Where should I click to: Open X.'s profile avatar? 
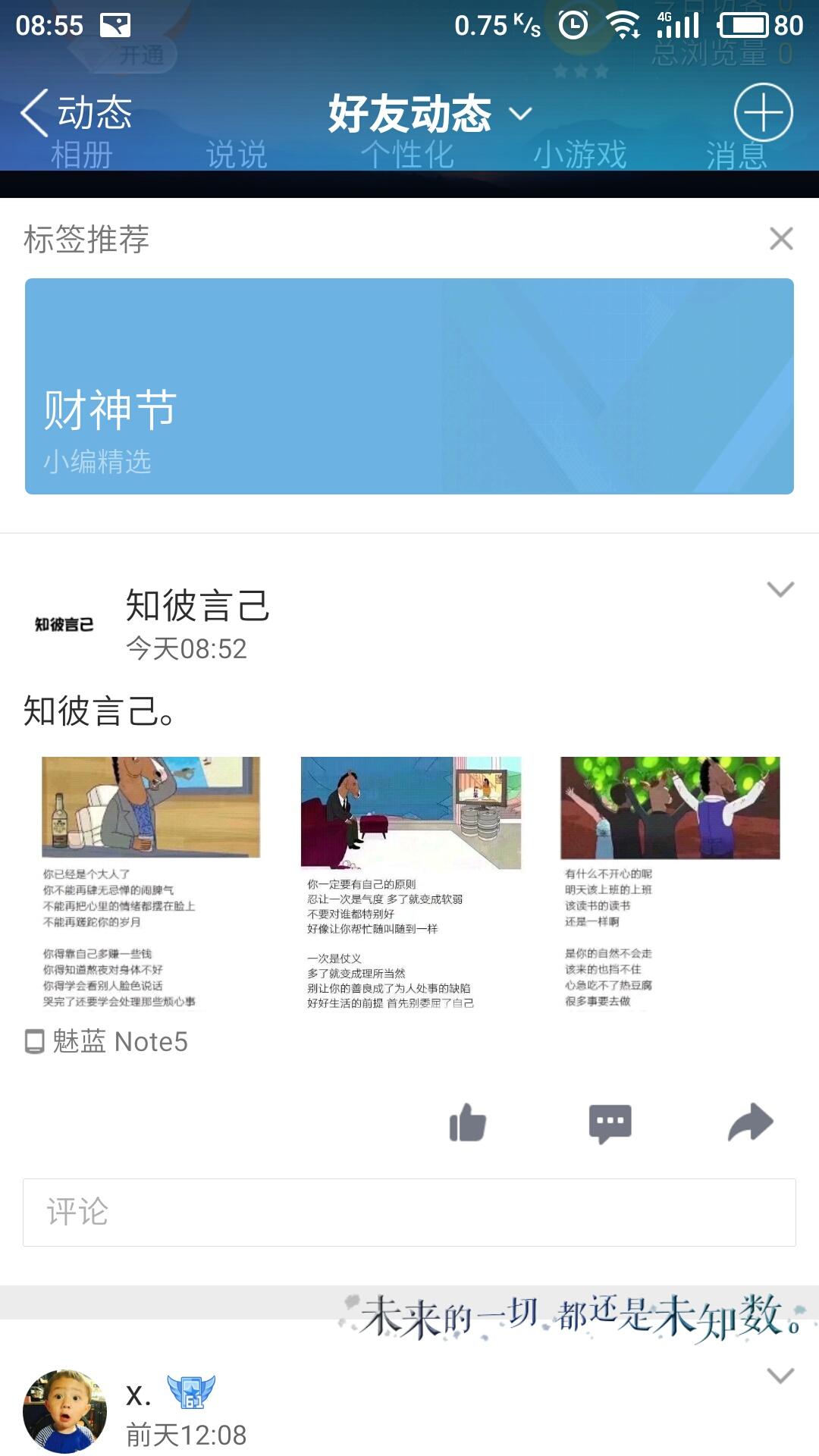64,1411
